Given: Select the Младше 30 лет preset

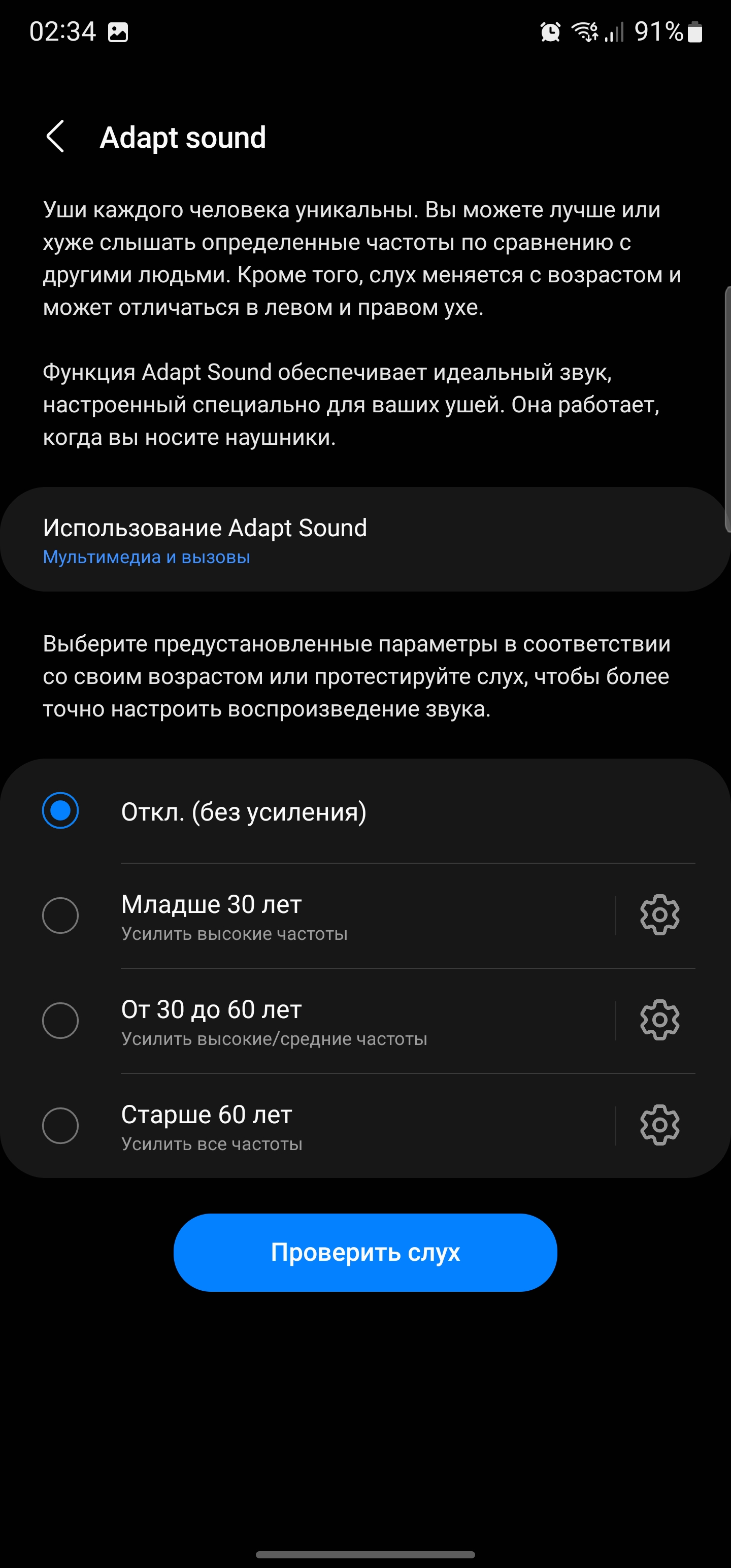Looking at the screenshot, I should tap(60, 916).
